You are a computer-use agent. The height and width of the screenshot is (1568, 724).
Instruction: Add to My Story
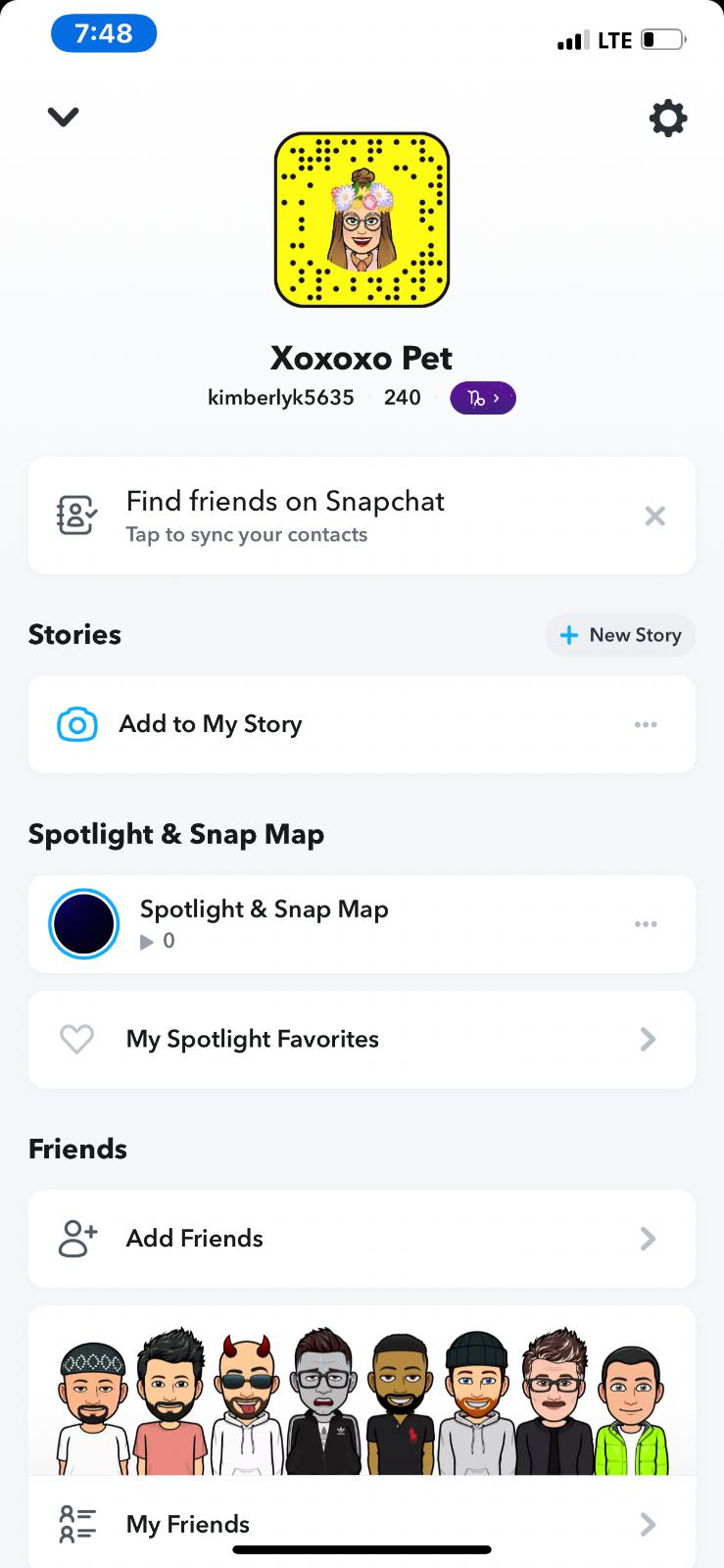pos(210,724)
